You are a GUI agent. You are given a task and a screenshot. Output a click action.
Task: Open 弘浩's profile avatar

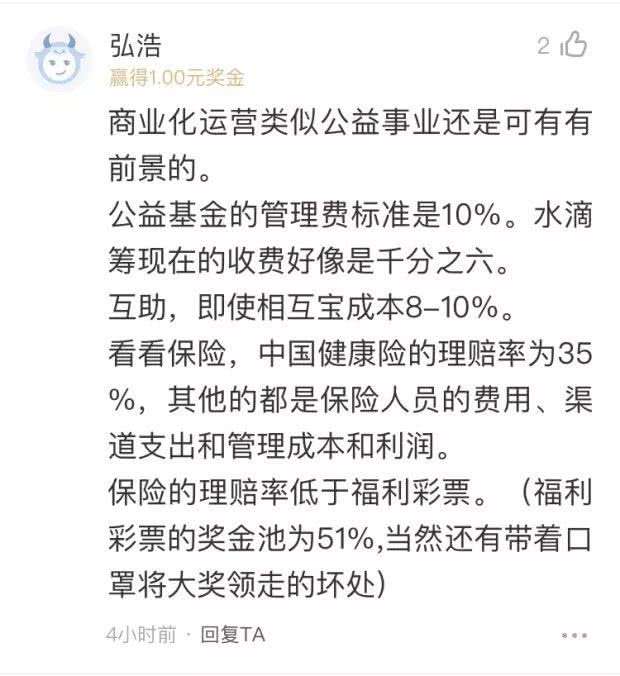point(60,61)
